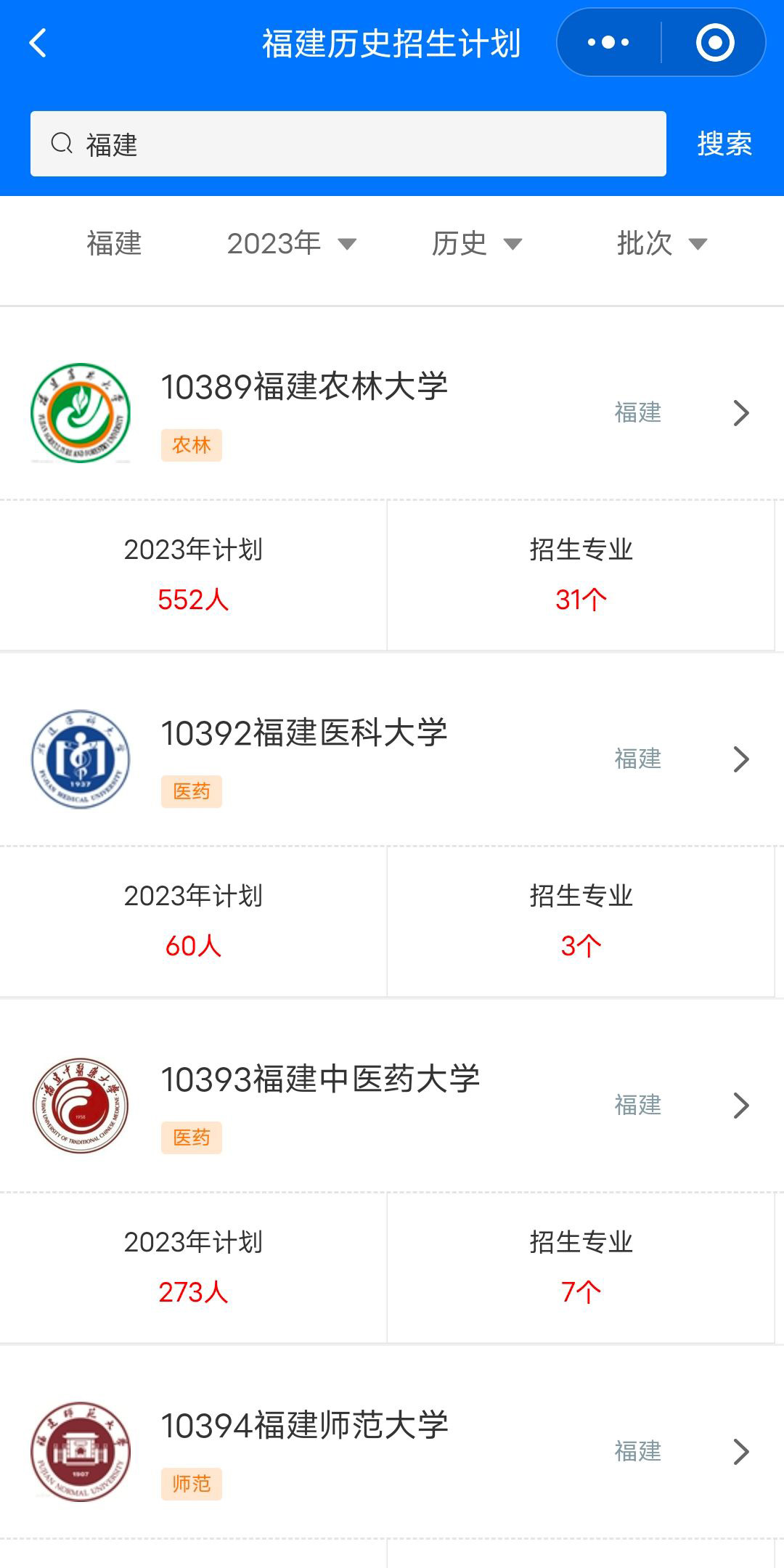Open the 历史 subject dropdown

477,243
